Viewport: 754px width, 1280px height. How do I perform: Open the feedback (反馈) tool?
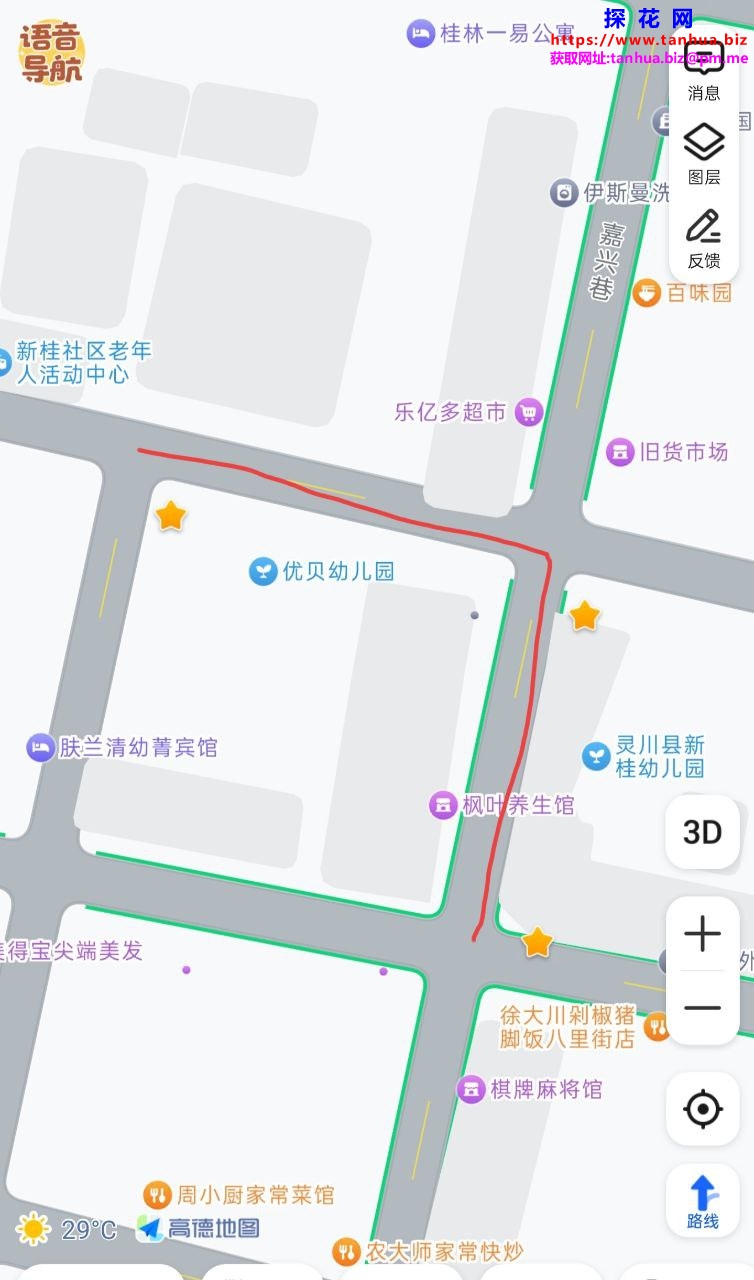[704, 239]
